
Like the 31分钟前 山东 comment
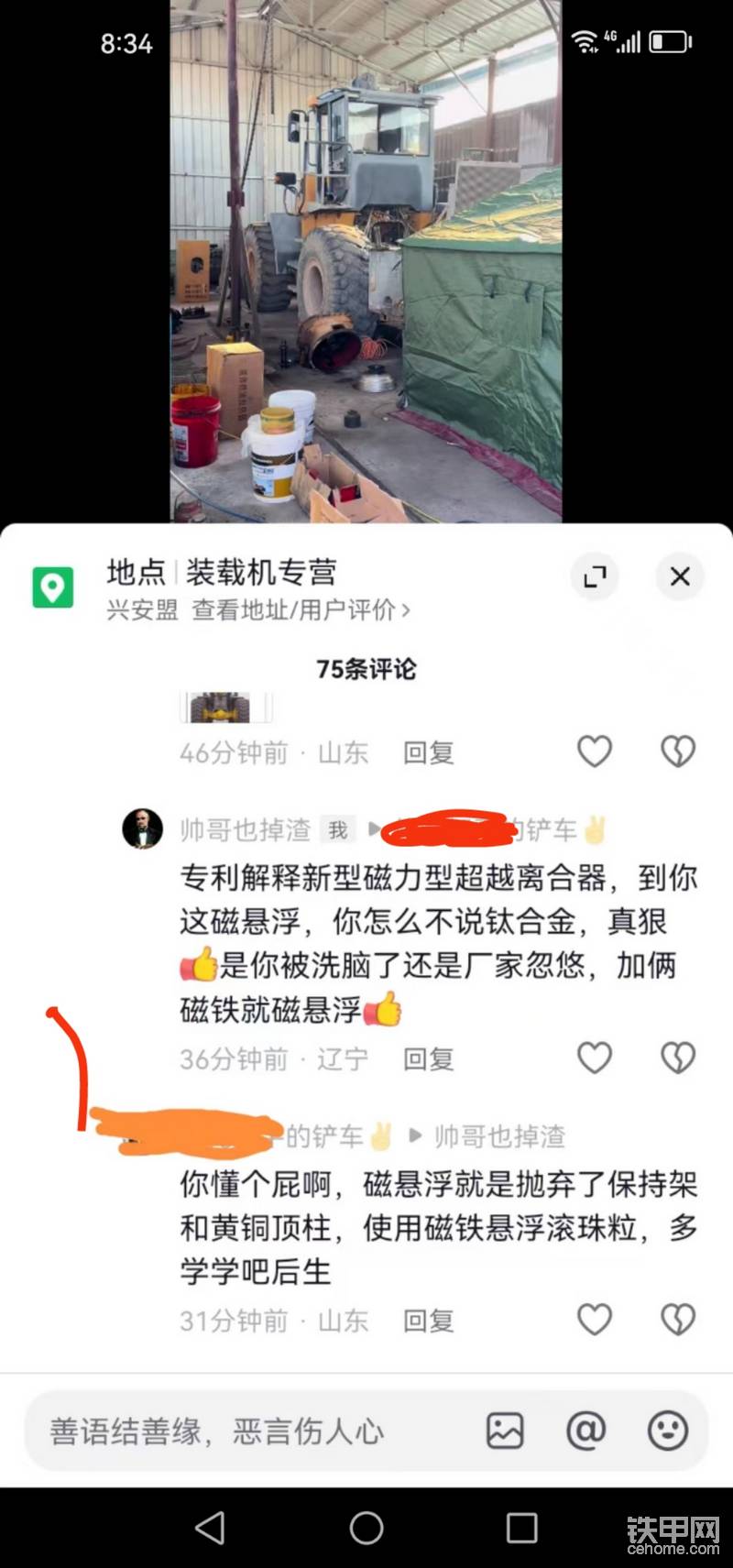click(594, 1320)
